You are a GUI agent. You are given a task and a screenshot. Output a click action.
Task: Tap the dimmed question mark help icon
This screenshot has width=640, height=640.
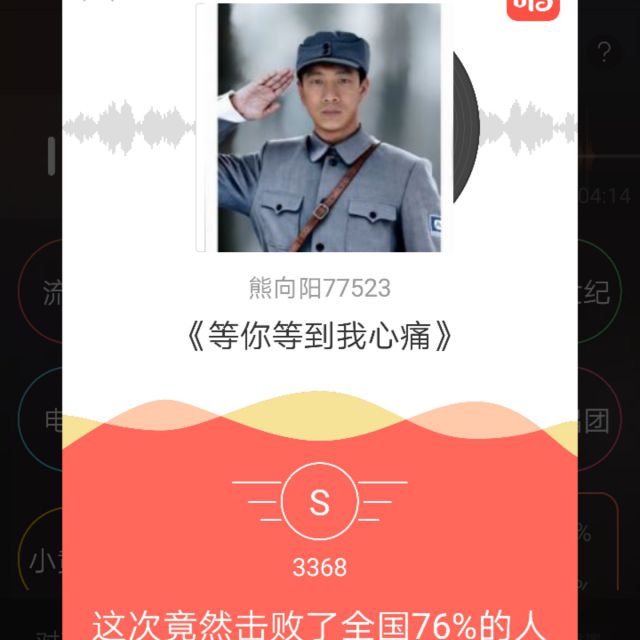[604, 51]
